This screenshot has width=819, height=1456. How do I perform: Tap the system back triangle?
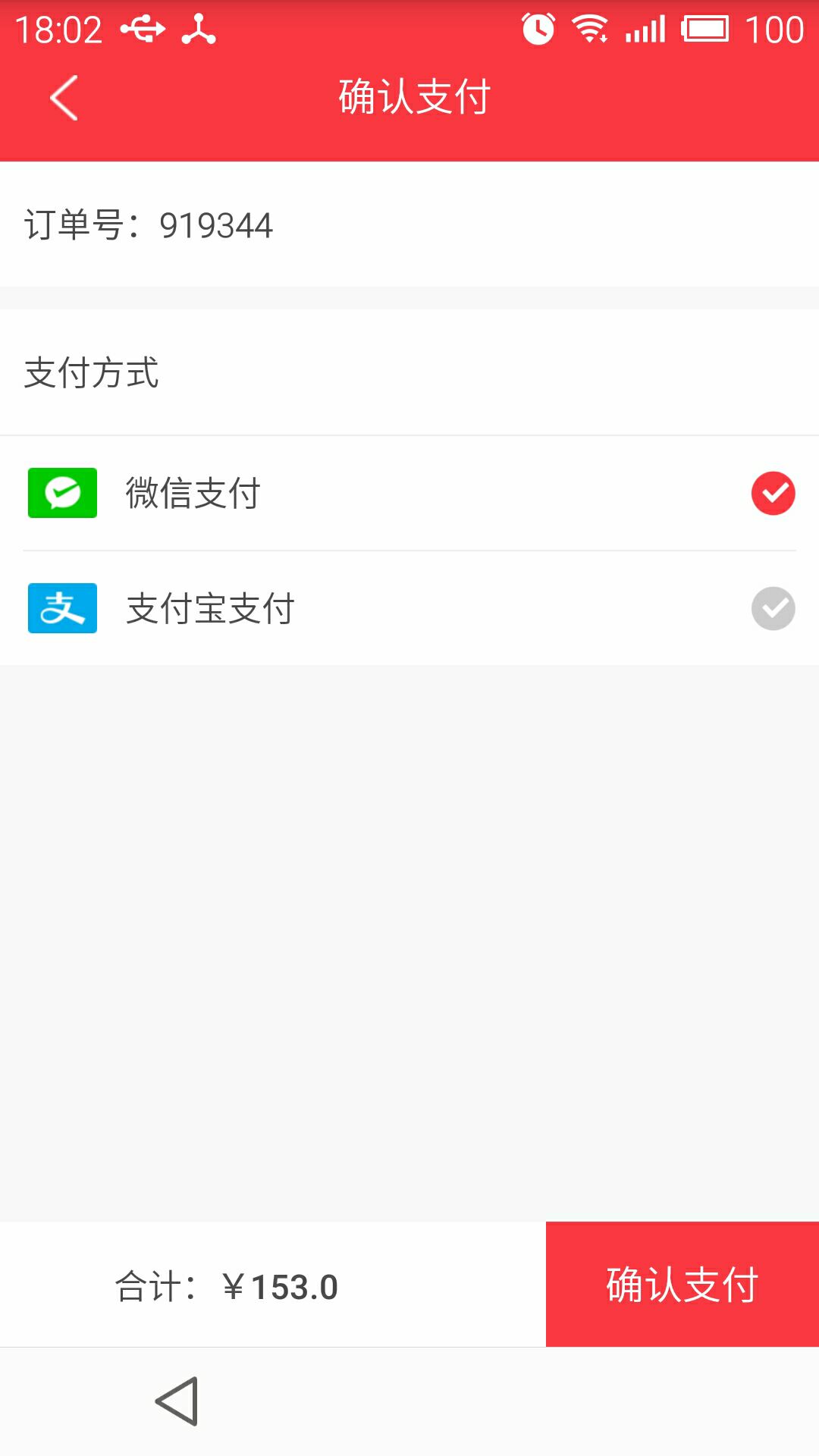click(177, 1401)
